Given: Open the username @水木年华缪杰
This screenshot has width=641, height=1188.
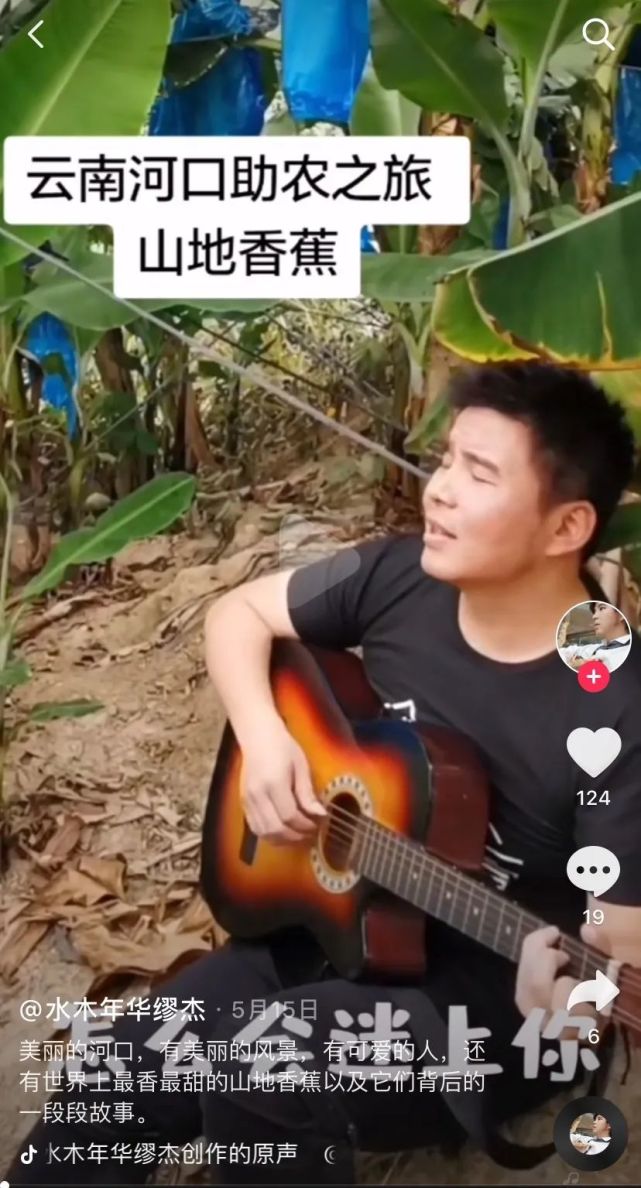Looking at the screenshot, I should tap(112, 1009).
